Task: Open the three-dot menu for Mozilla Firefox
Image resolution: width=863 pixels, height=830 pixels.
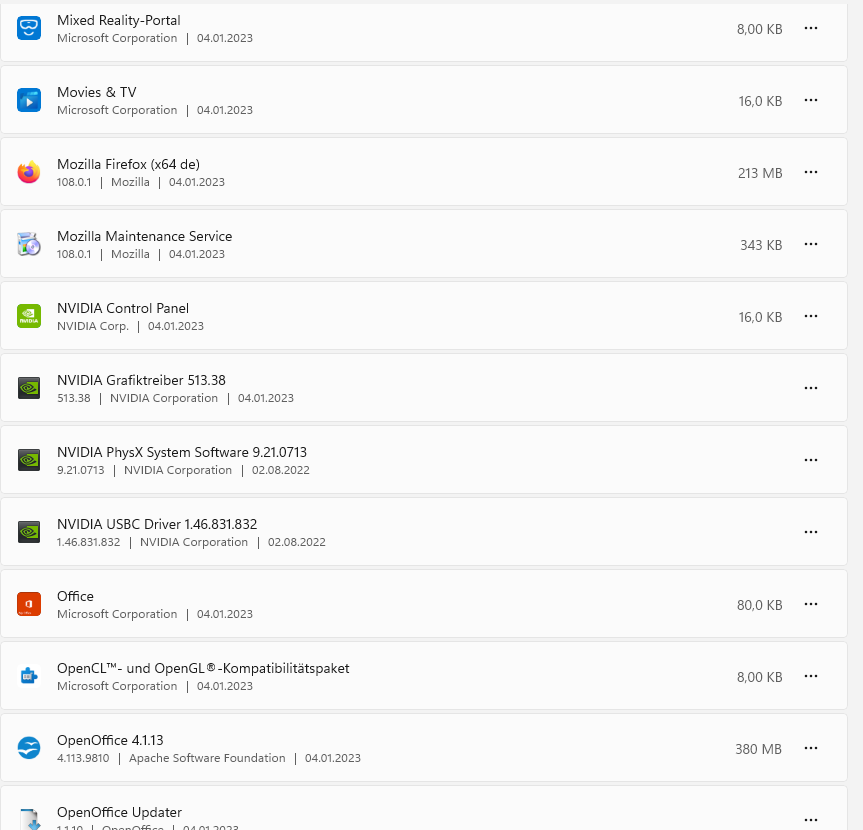Action: click(x=811, y=172)
